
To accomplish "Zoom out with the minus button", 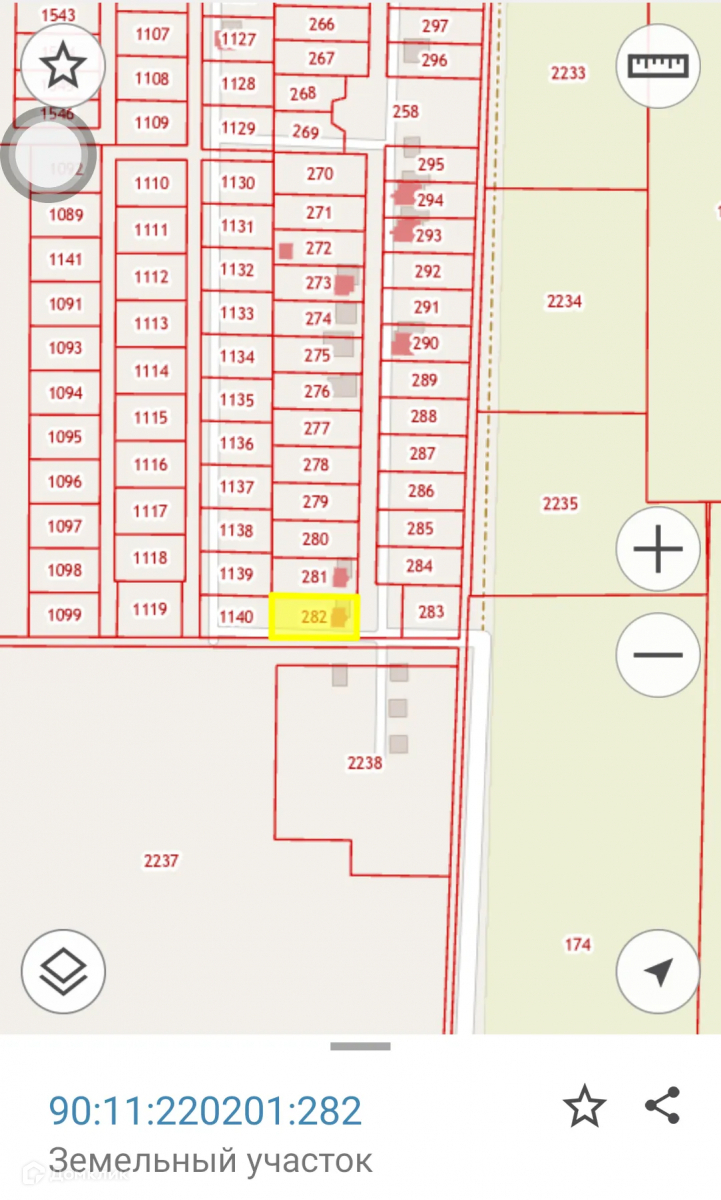I will [x=657, y=655].
